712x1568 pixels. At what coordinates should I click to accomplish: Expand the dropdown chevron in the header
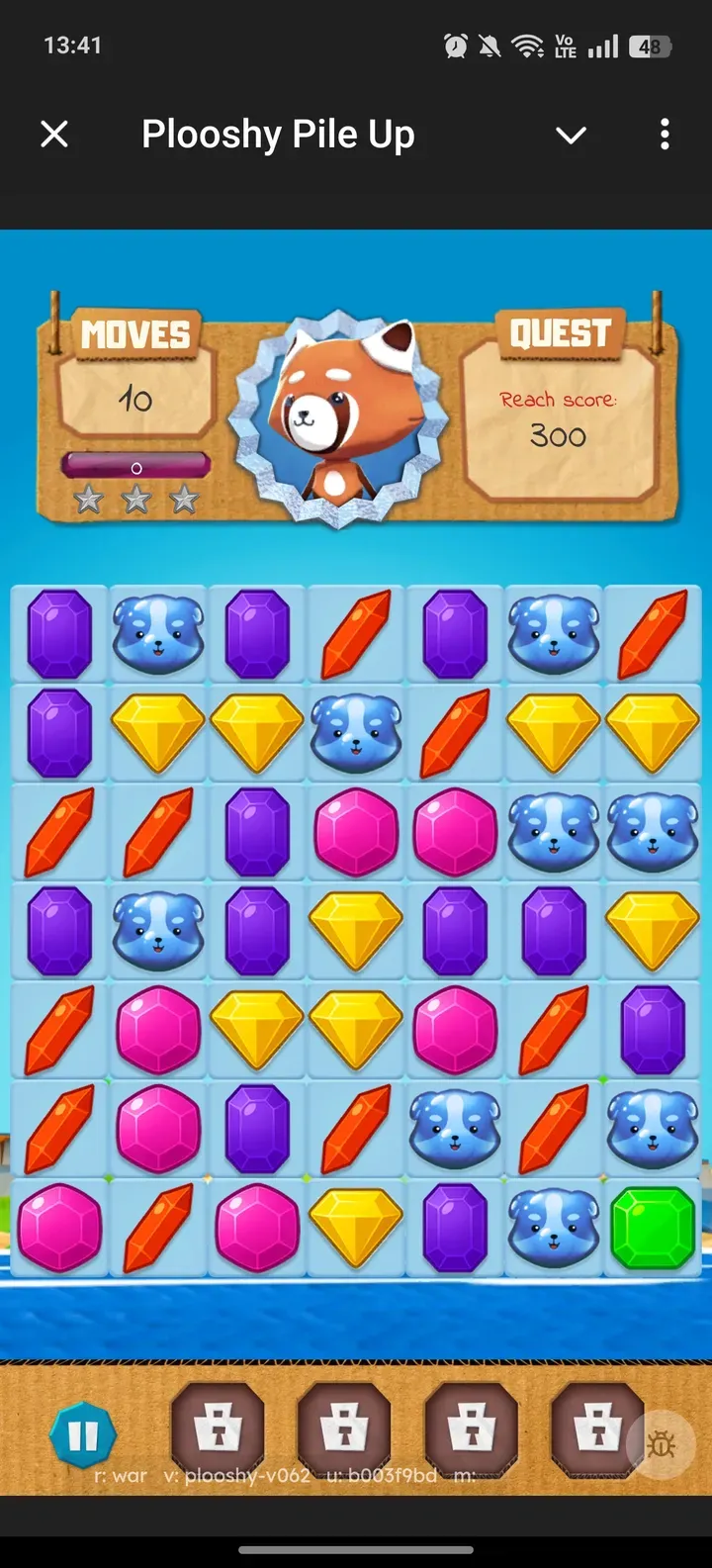(571, 135)
